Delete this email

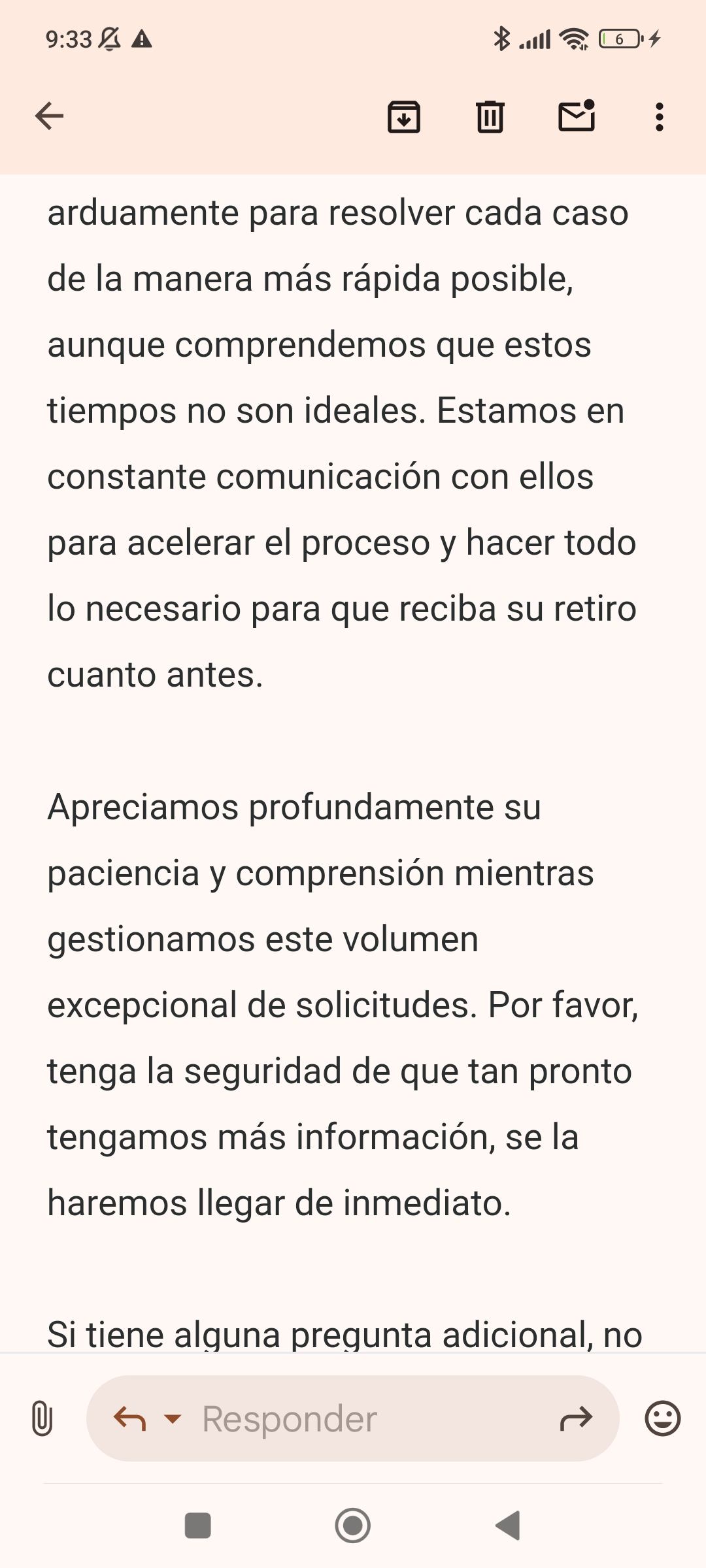[490, 117]
